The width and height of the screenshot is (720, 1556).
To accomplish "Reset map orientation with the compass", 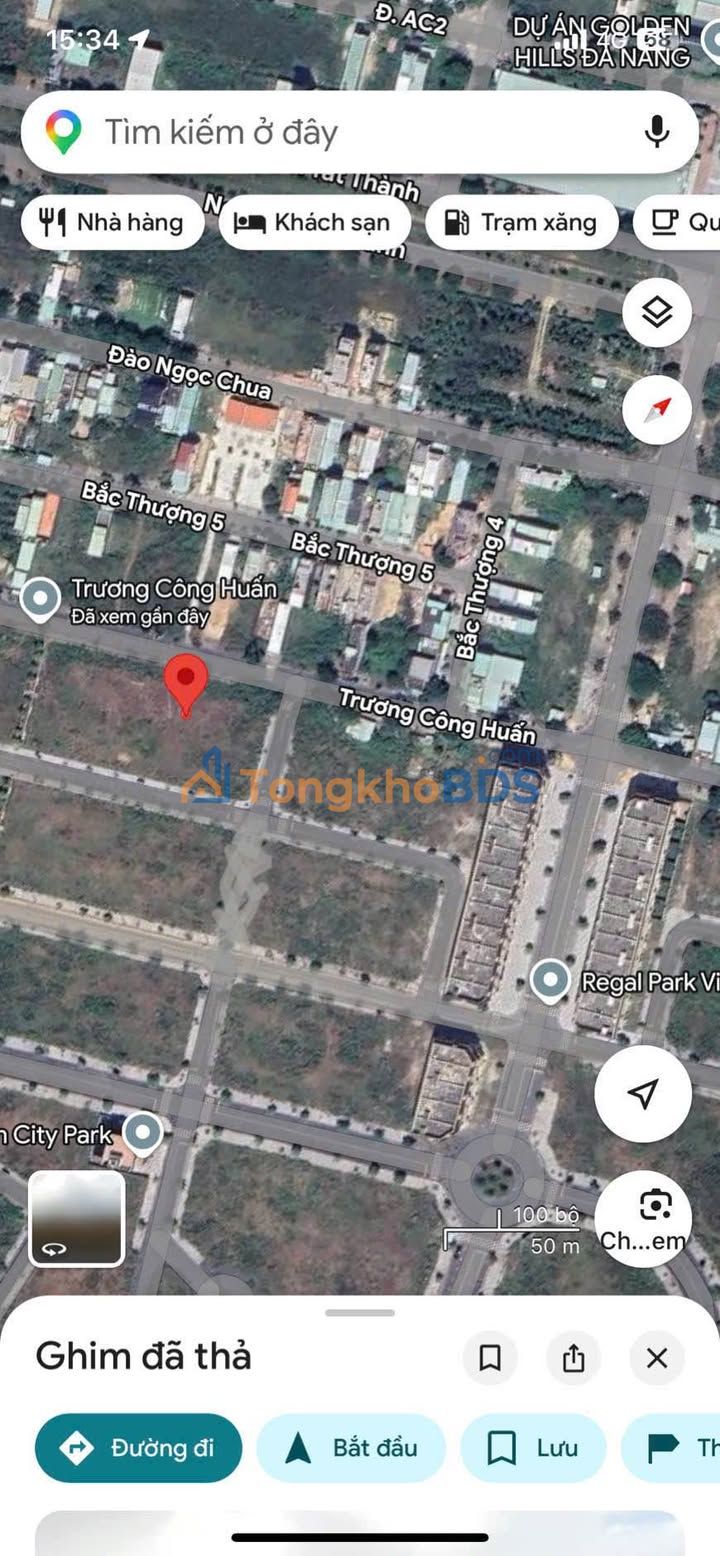I will (657, 409).
